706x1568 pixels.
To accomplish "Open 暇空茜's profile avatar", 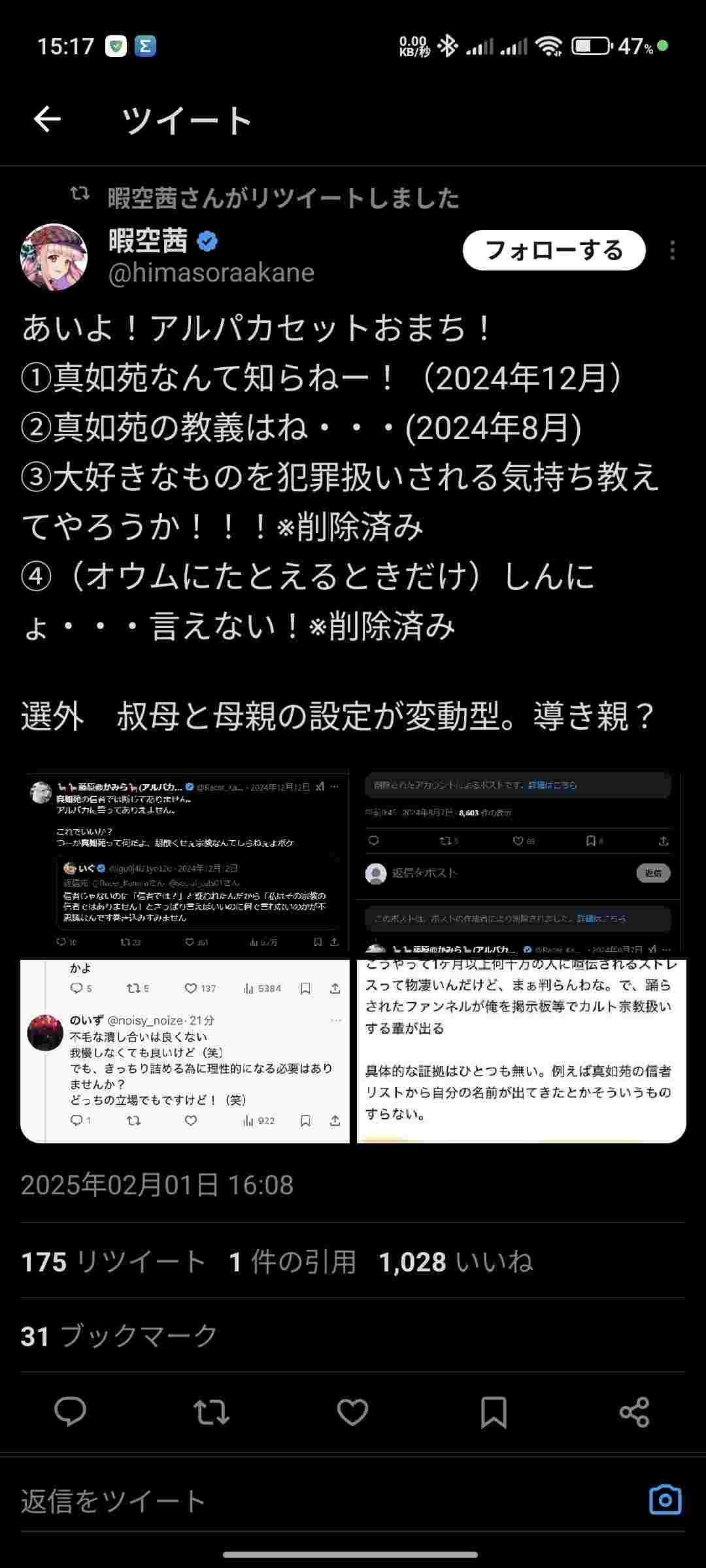I will click(x=54, y=257).
